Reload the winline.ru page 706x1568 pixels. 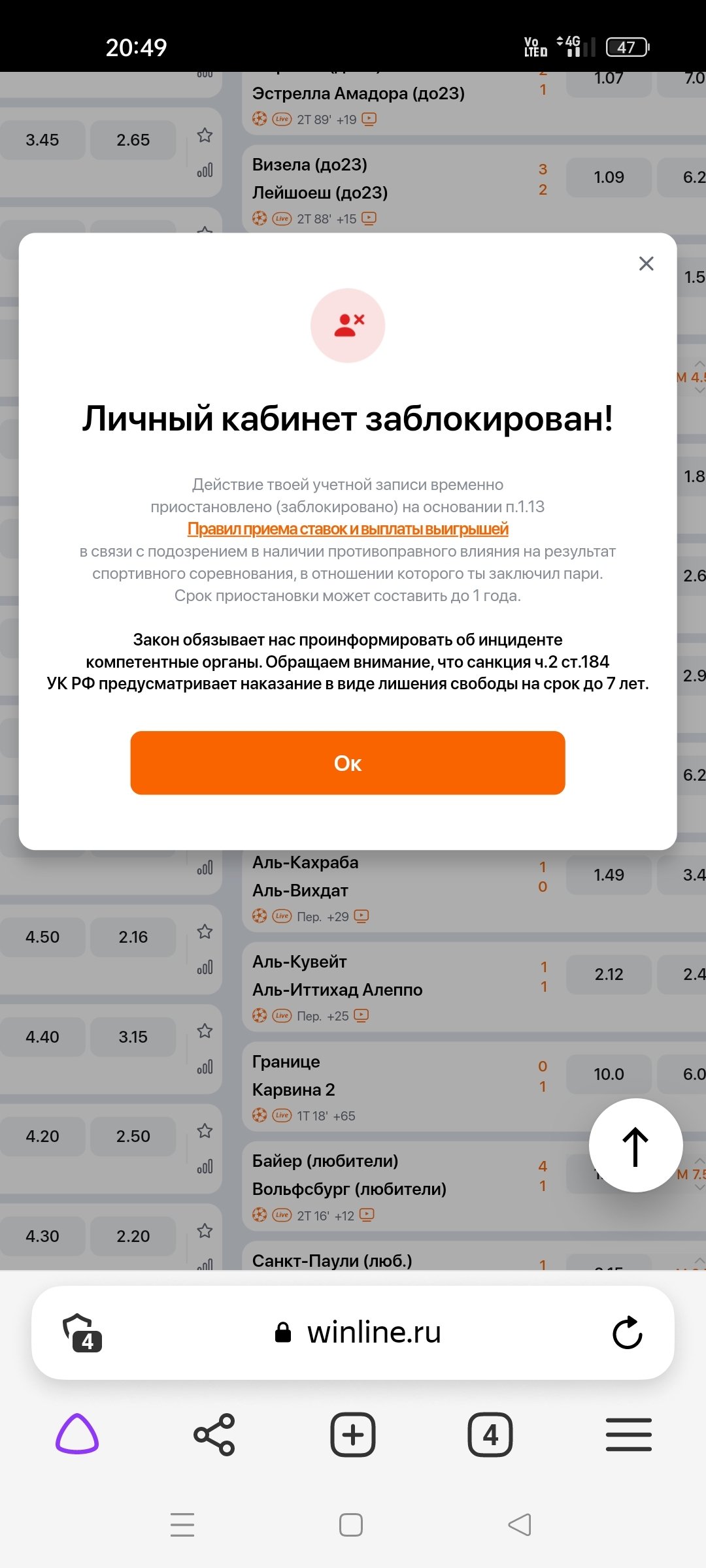pos(627,1332)
